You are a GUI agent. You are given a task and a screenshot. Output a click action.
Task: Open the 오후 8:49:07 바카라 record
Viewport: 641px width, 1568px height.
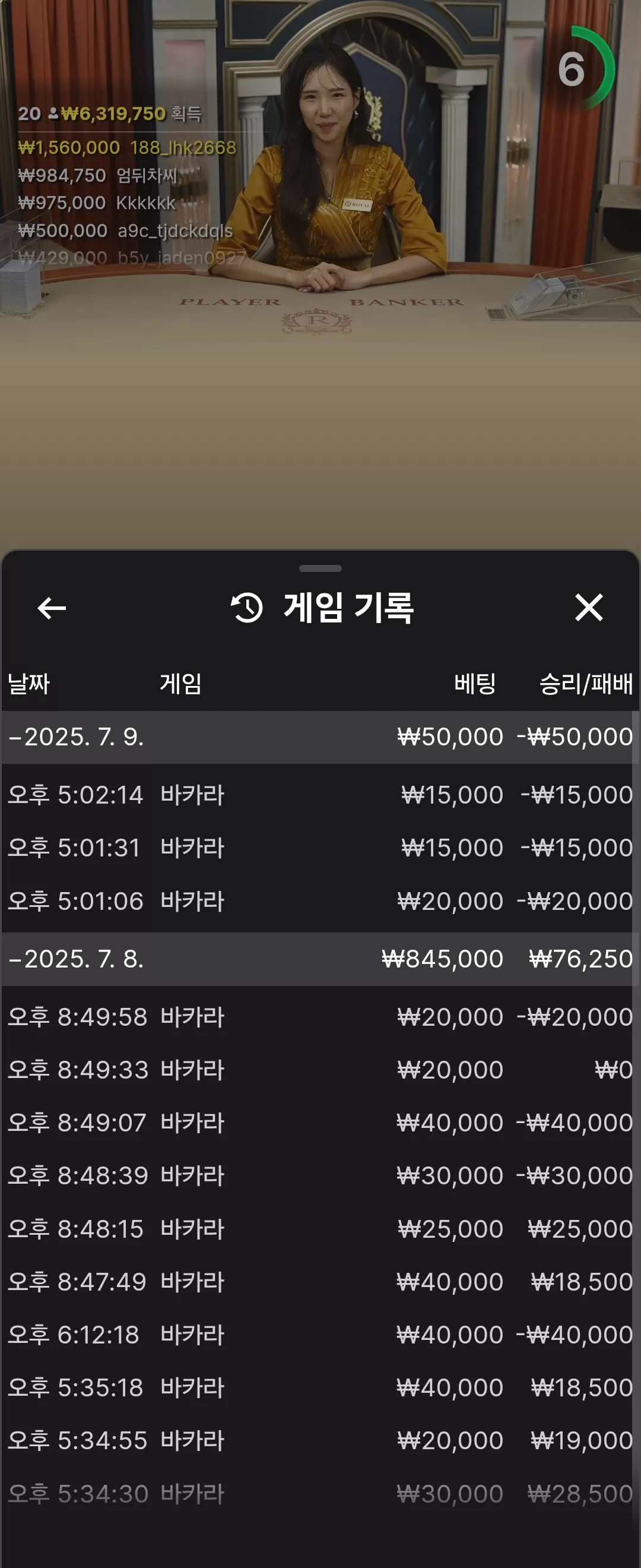[318, 1123]
